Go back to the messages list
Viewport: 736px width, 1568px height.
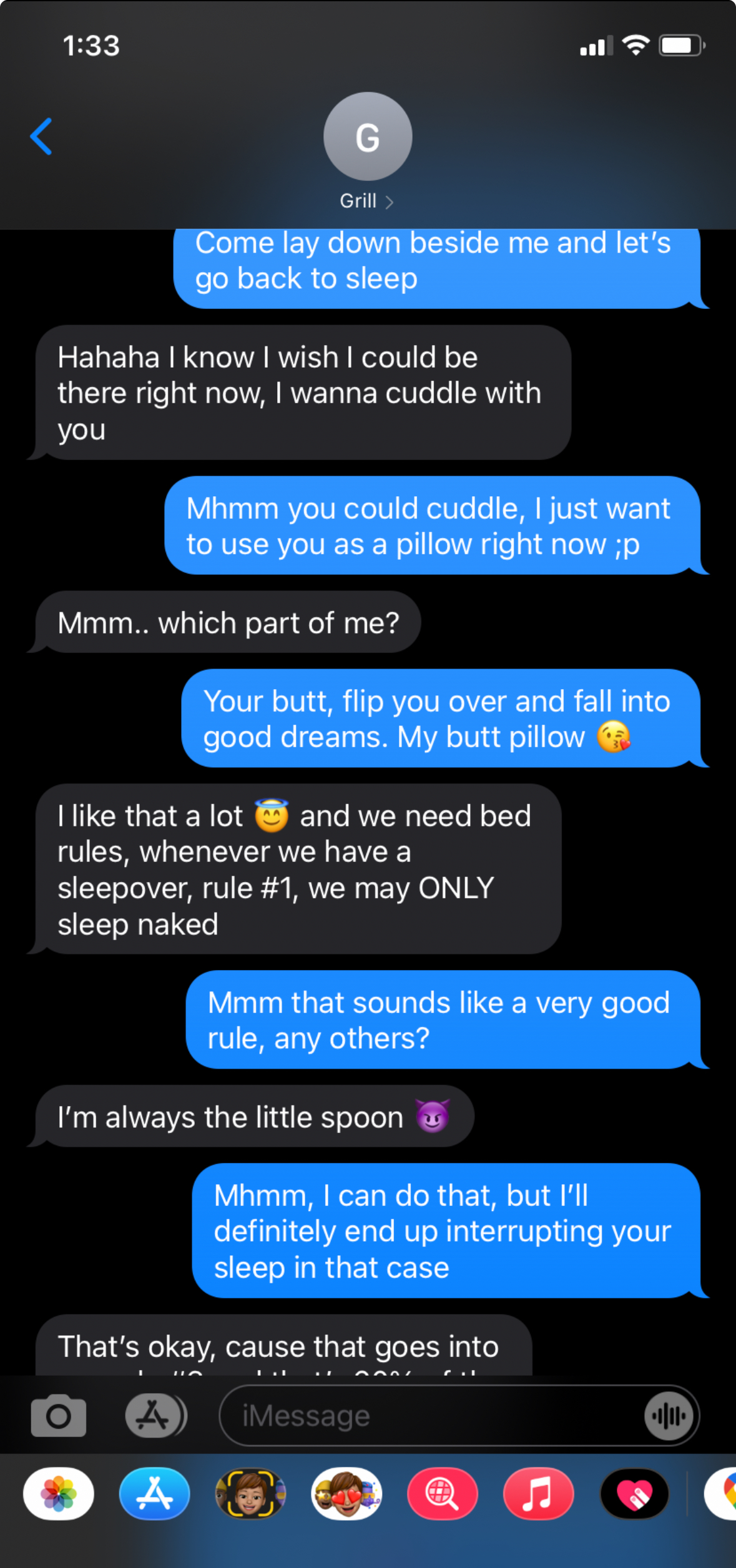(41, 136)
